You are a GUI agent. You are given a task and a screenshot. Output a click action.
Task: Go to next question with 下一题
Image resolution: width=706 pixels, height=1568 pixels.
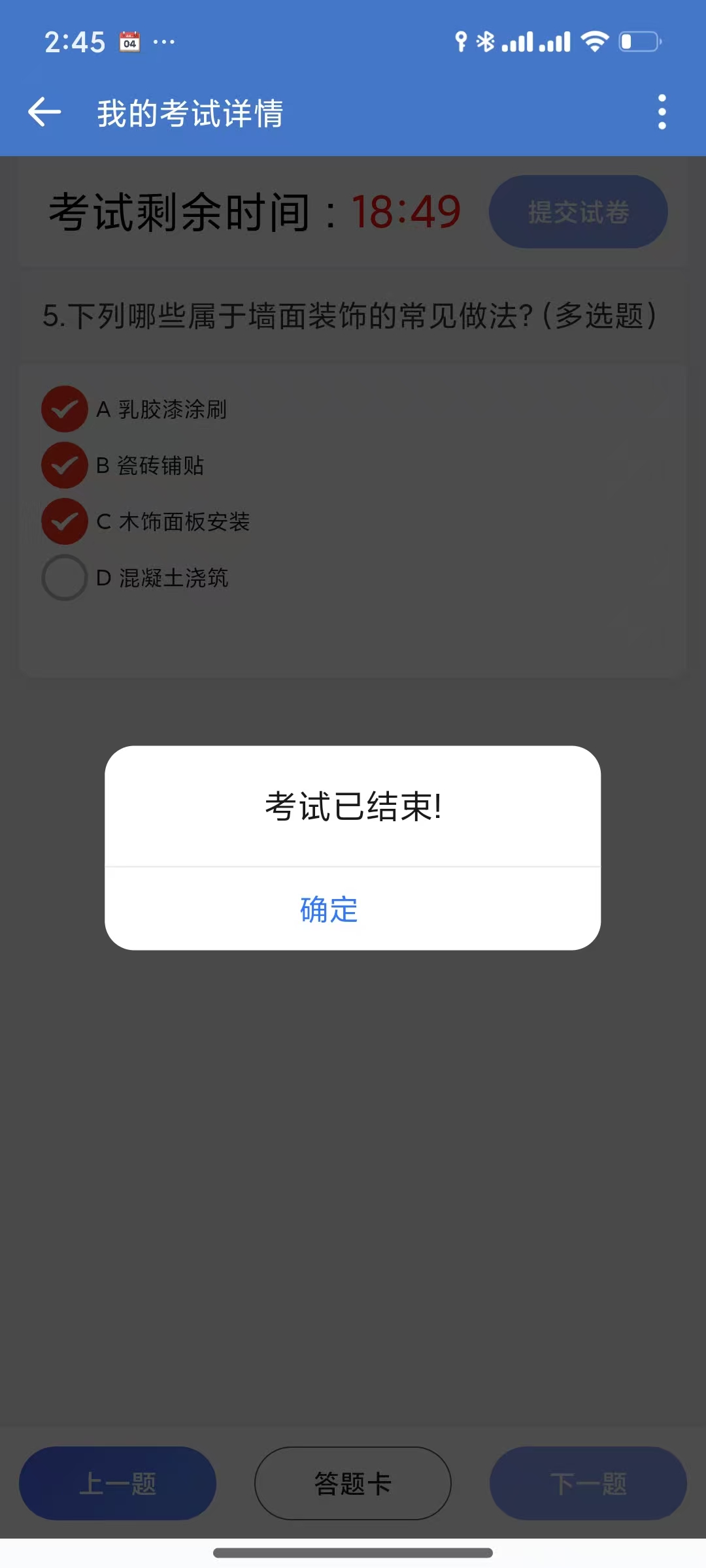tap(588, 1483)
